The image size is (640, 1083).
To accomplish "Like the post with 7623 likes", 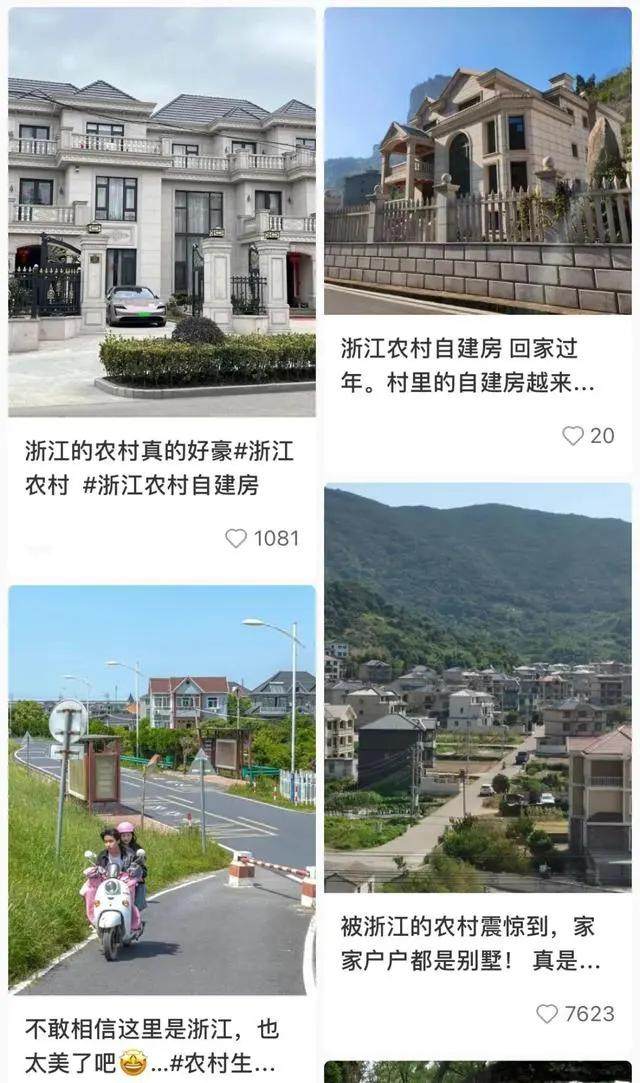I will tap(547, 1013).
